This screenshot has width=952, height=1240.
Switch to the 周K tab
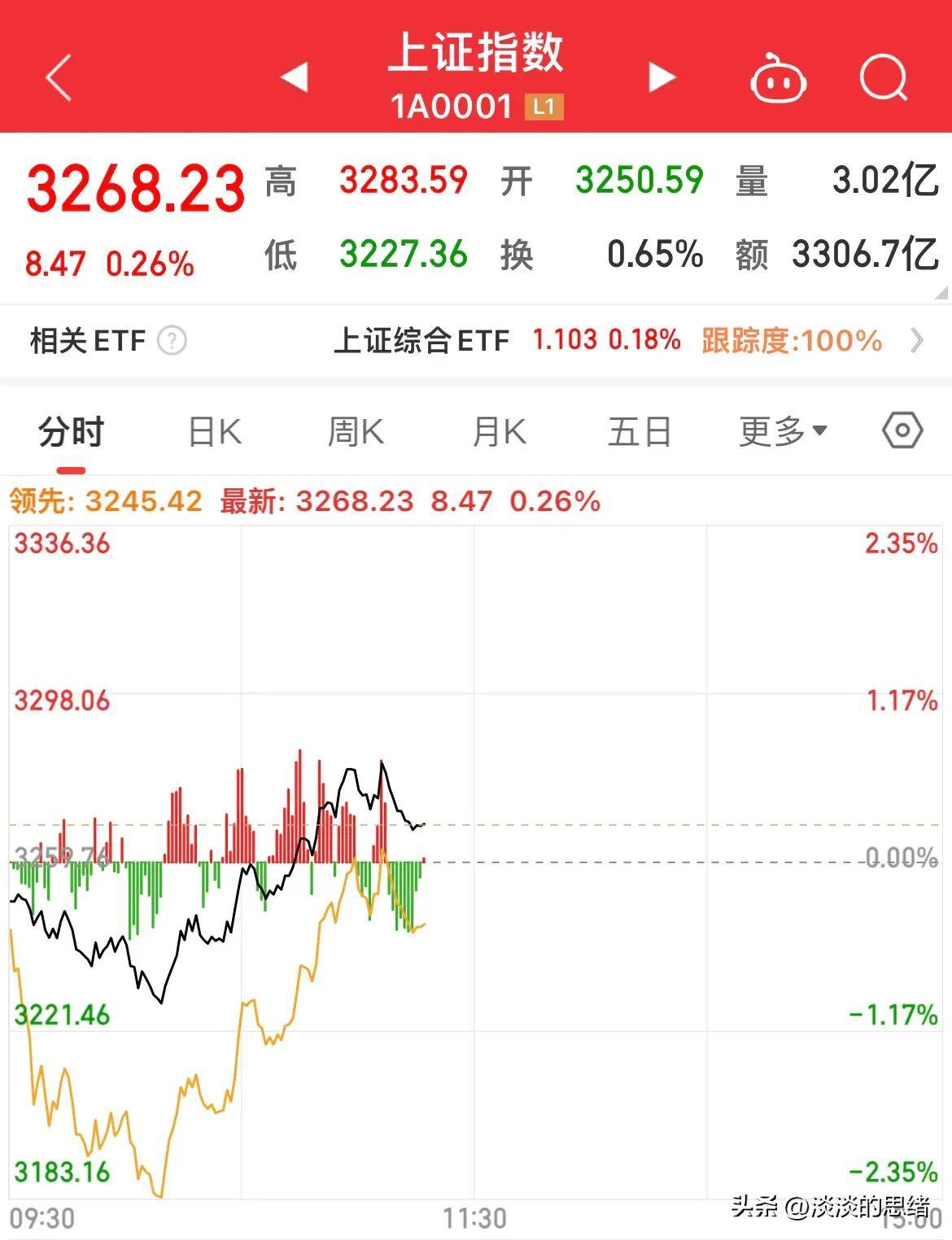[x=356, y=431]
